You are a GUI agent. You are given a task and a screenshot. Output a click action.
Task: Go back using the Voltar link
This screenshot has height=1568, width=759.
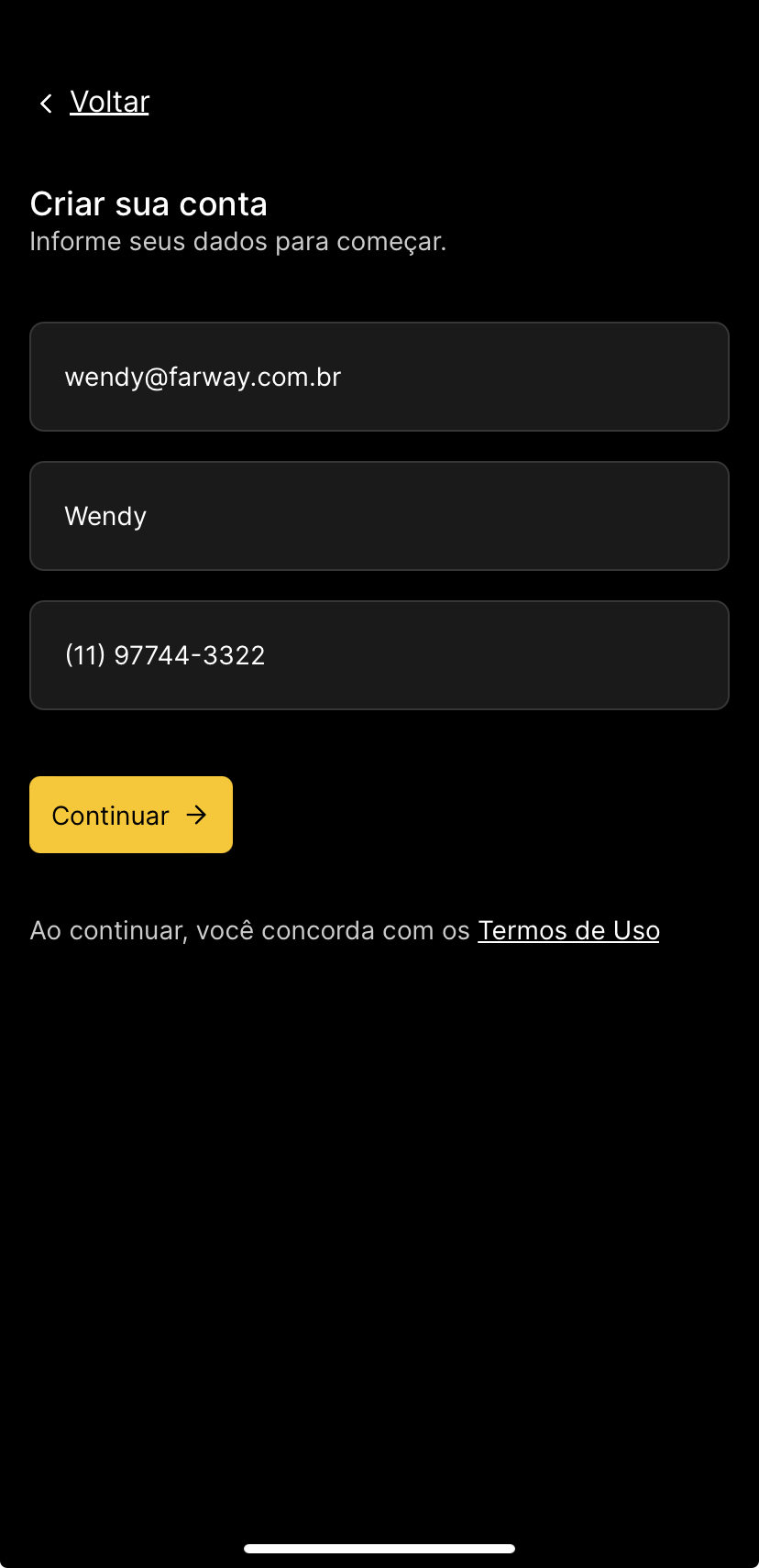(108, 102)
